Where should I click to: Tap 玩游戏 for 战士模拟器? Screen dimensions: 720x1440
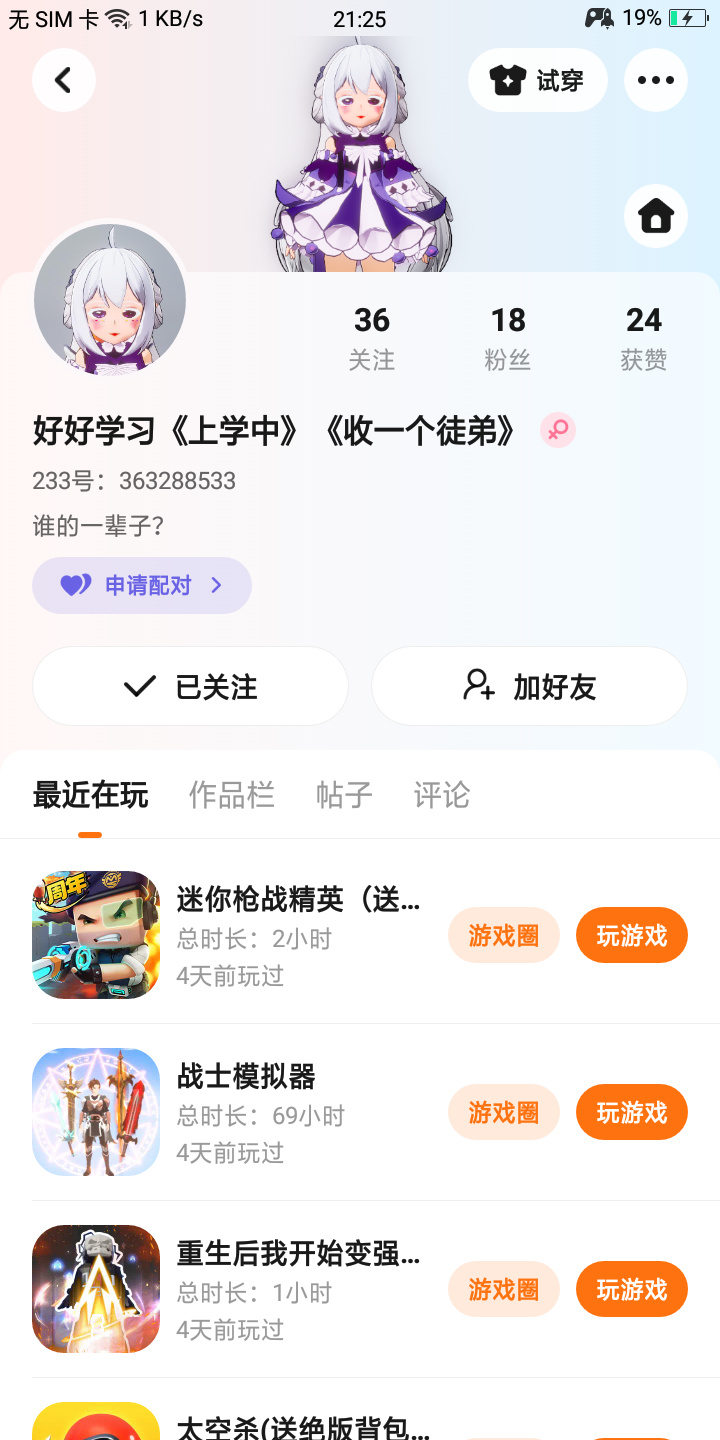tap(631, 1112)
